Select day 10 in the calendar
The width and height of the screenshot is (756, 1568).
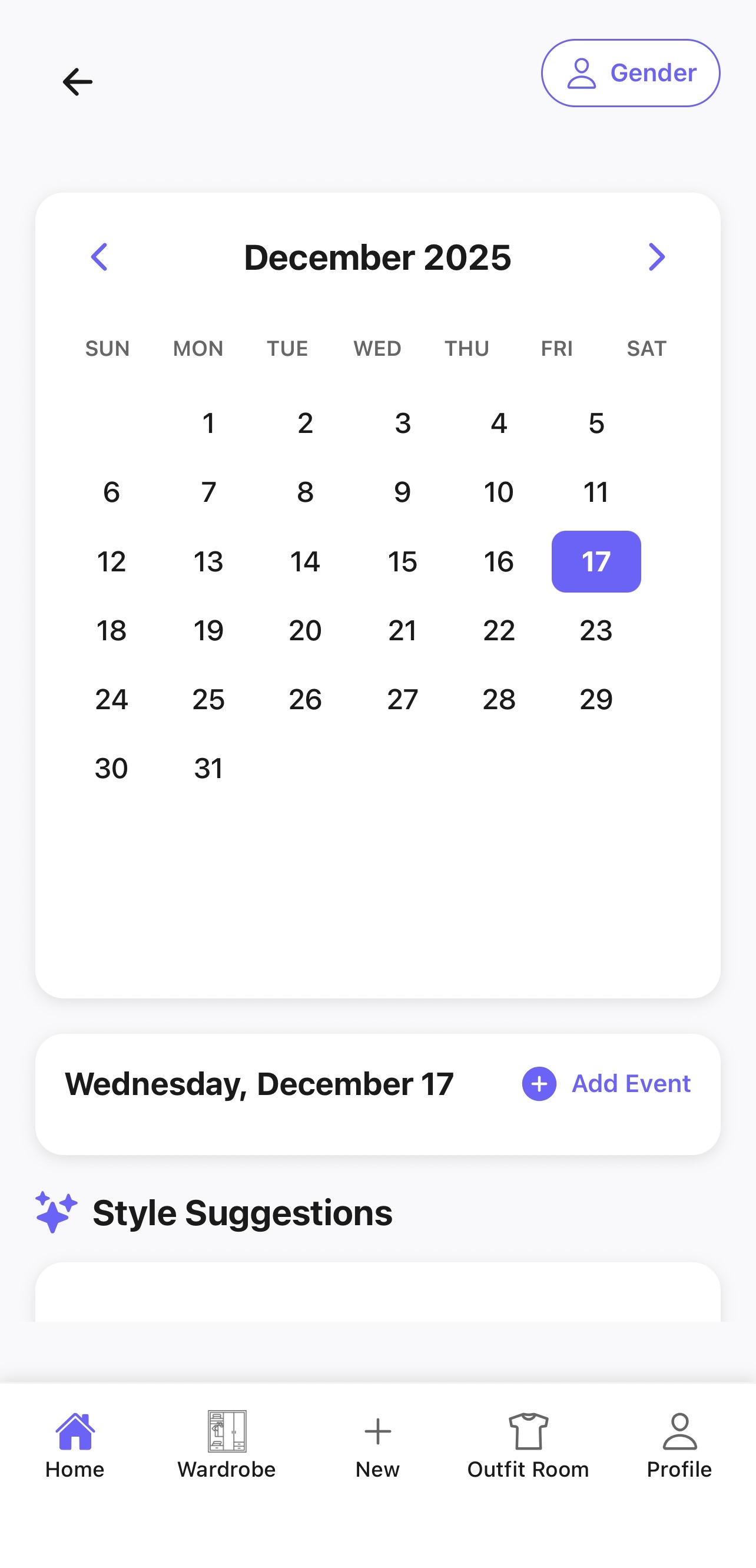tap(498, 492)
